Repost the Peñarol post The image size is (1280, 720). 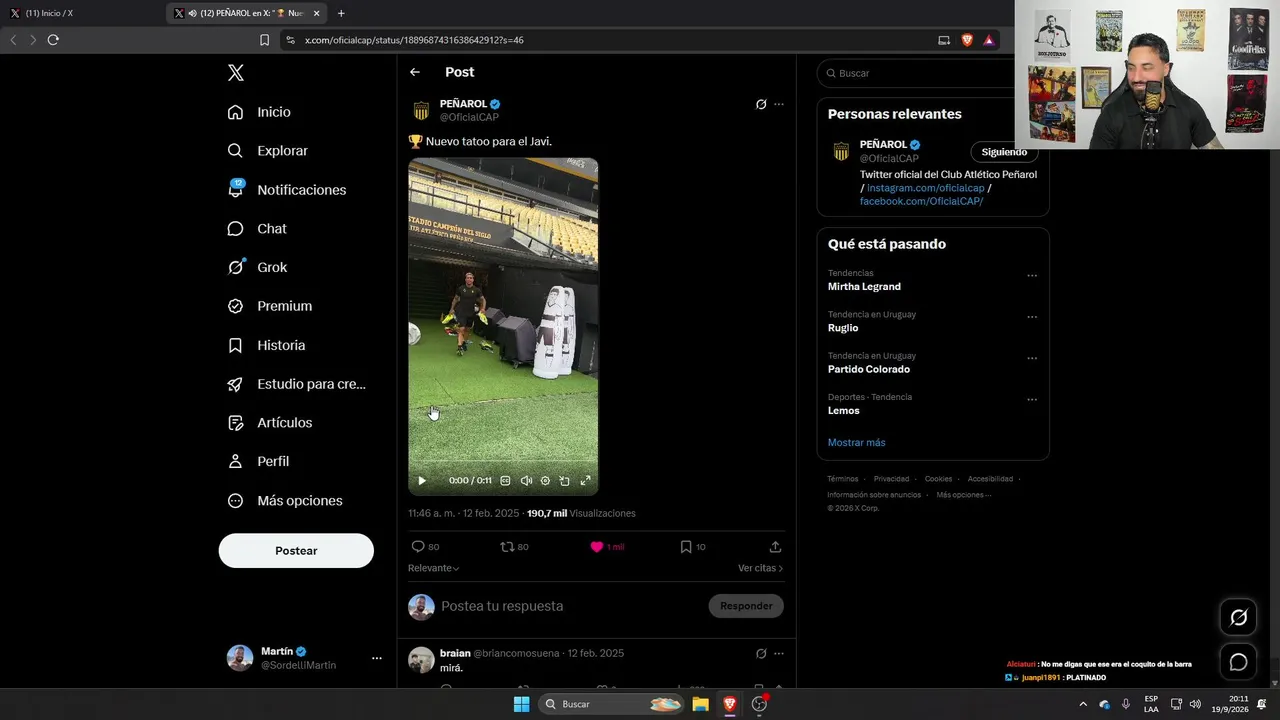(x=507, y=547)
